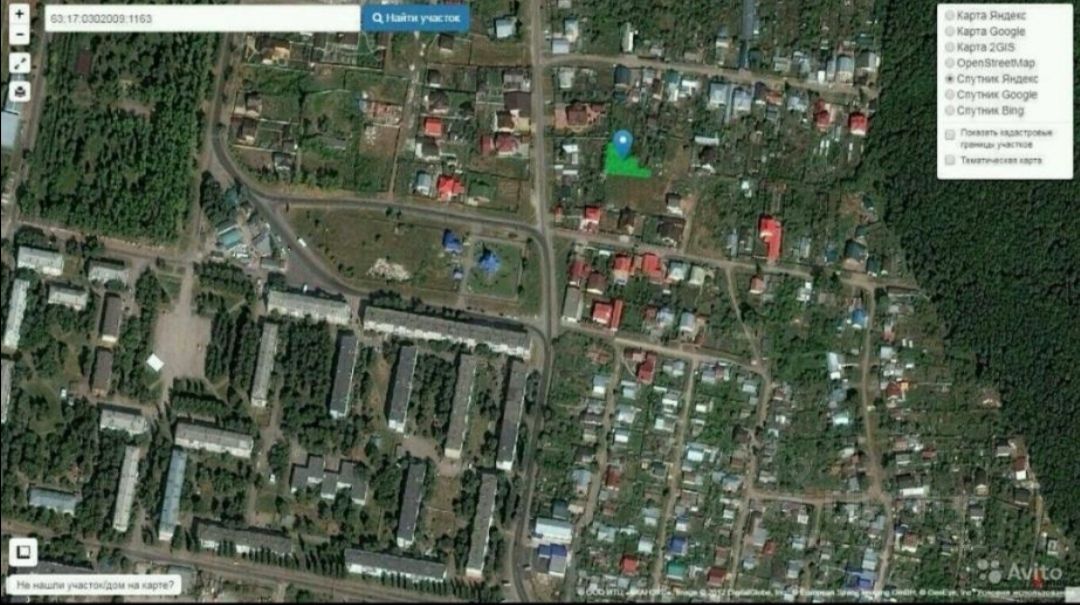Choose Спутник Bing satellite layer
1080x605 pixels.
[950, 110]
